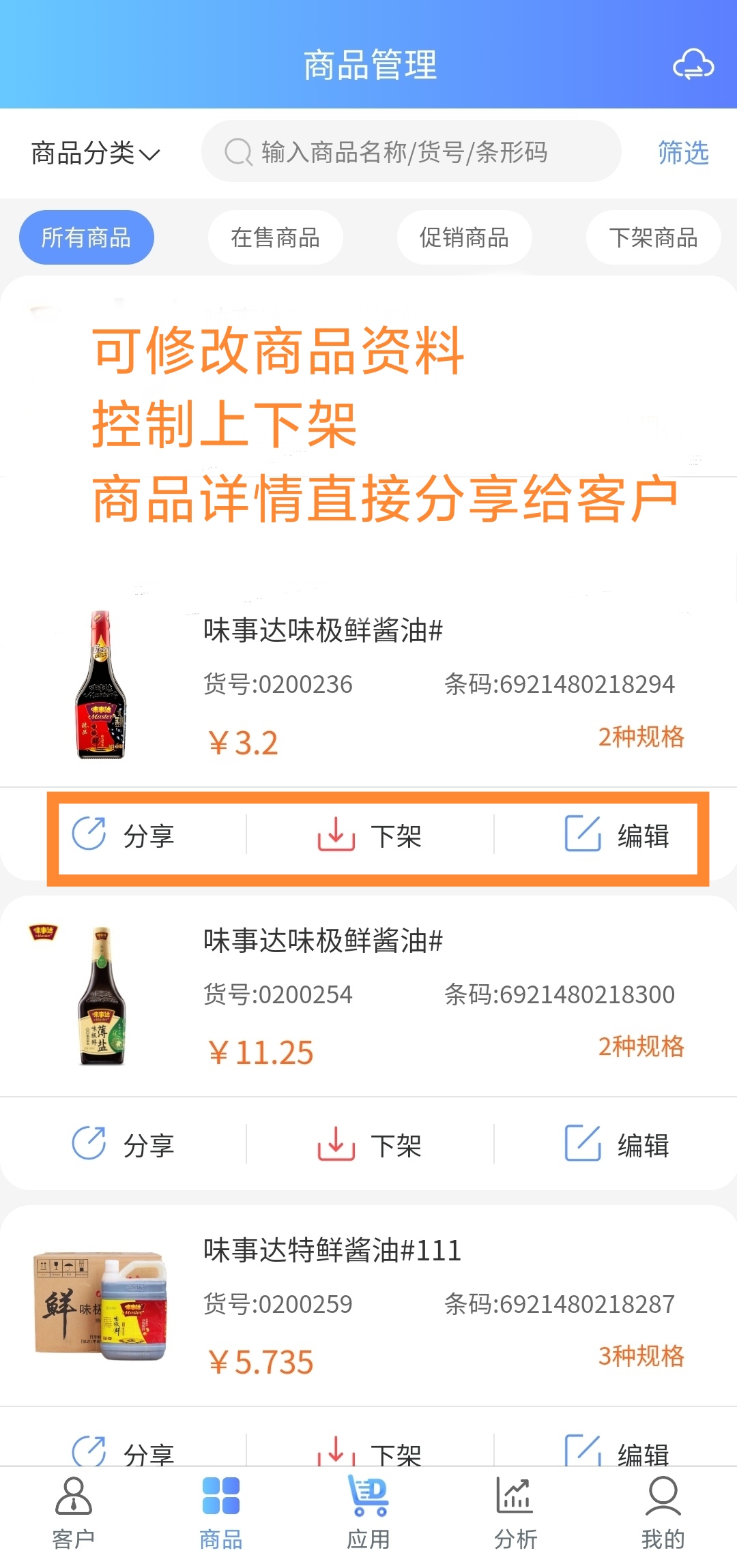Expand the 商品分类 dropdown
Viewport: 737px width, 1568px height.
tap(95, 153)
